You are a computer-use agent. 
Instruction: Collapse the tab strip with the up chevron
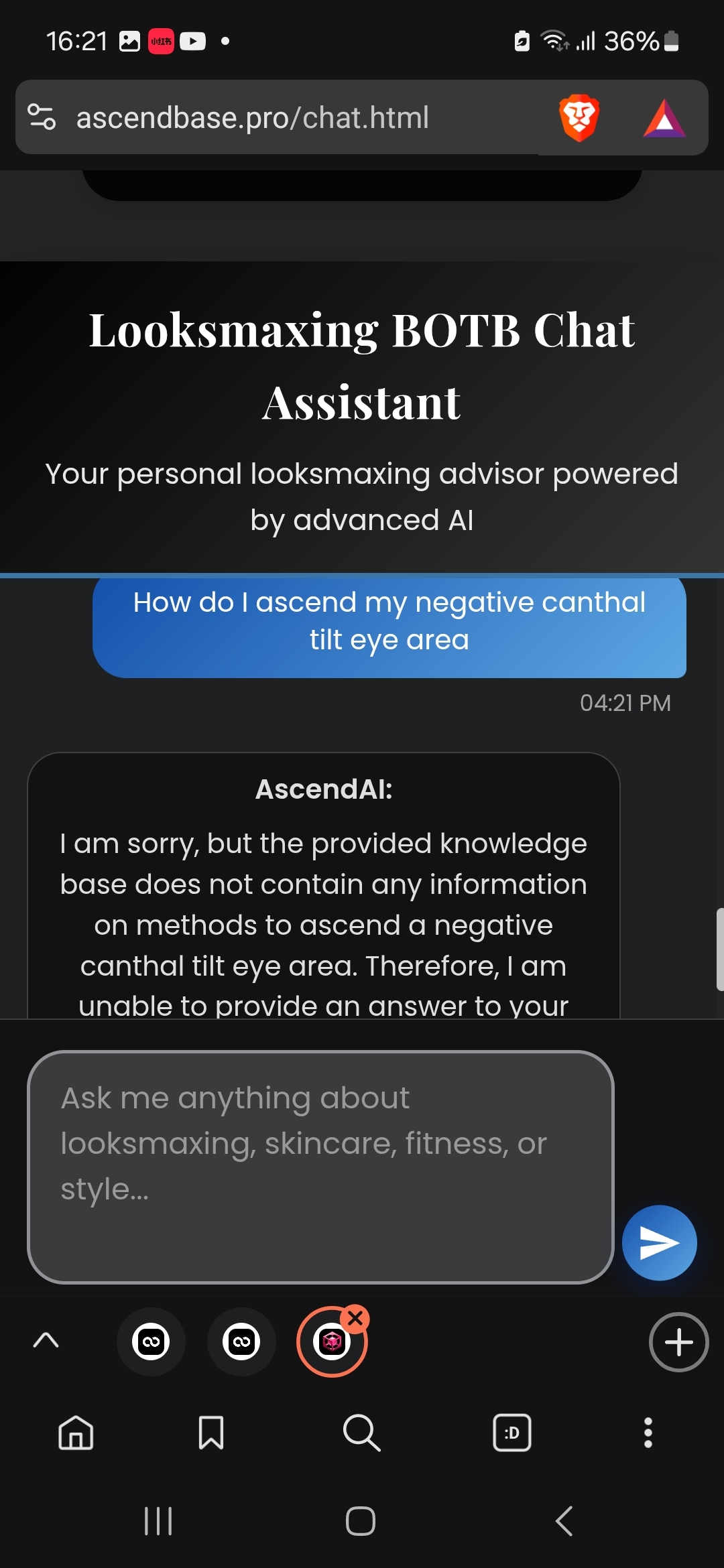point(46,1341)
